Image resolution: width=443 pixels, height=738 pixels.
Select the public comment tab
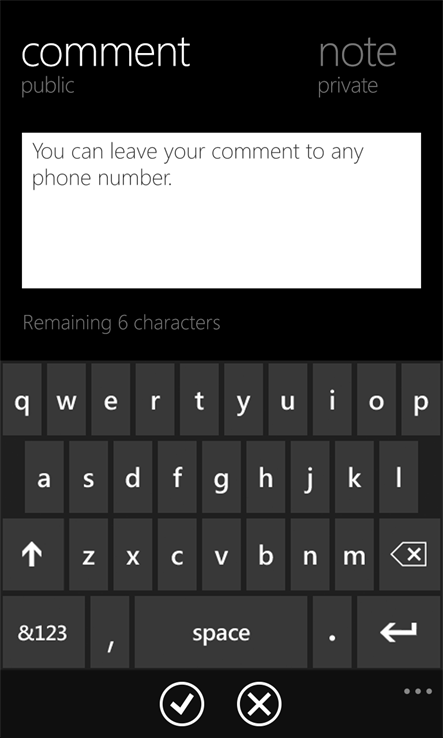click(105, 67)
